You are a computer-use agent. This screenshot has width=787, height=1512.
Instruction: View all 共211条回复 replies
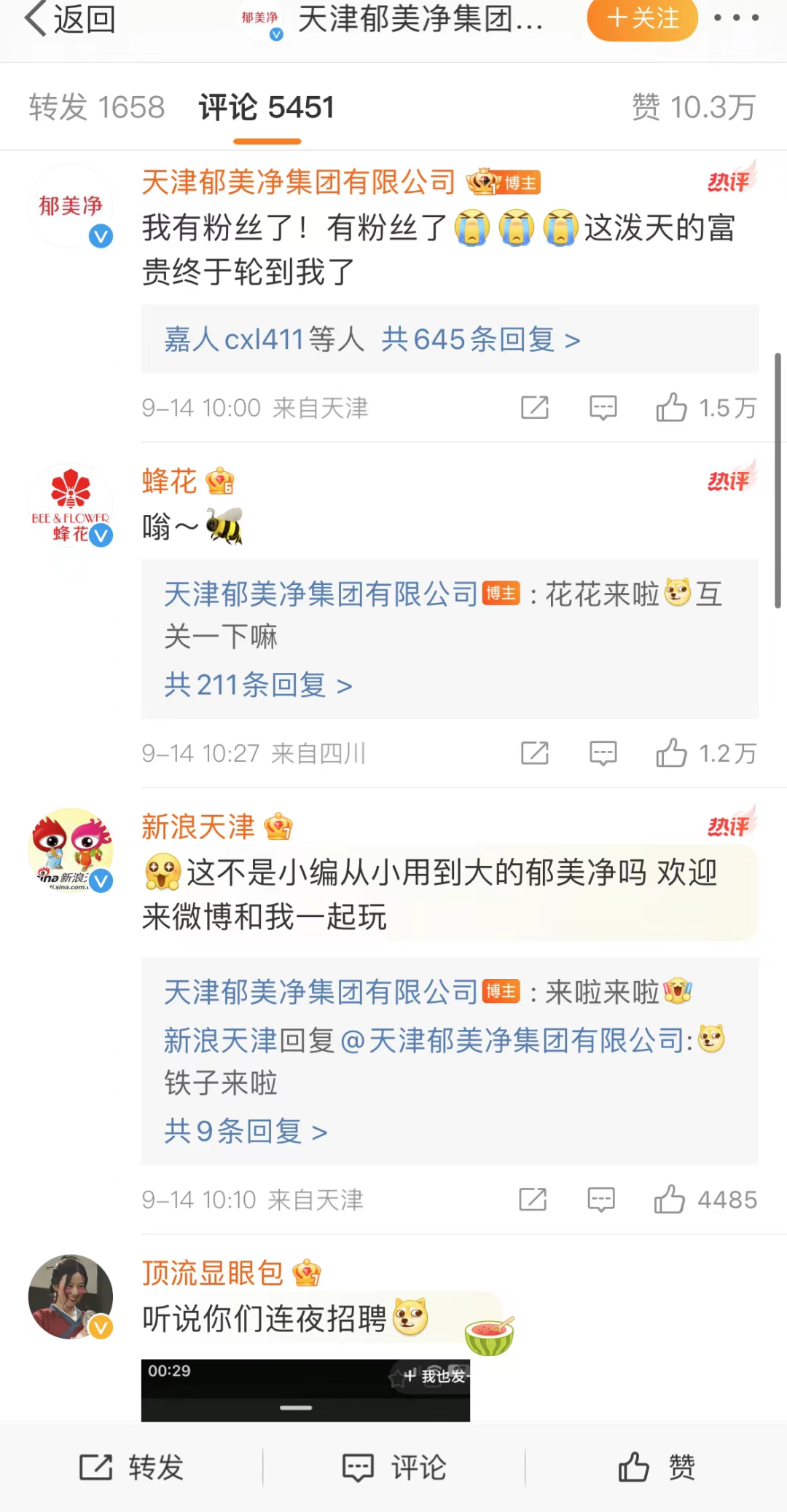pyautogui.click(x=258, y=685)
